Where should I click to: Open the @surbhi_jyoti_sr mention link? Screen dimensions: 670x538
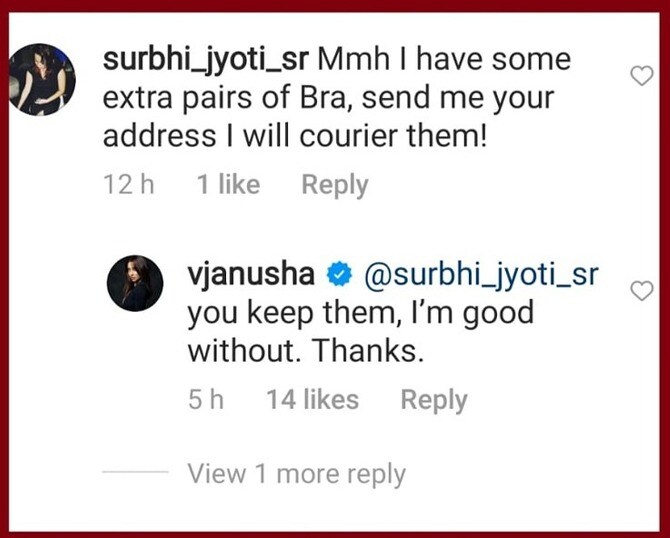(481, 273)
